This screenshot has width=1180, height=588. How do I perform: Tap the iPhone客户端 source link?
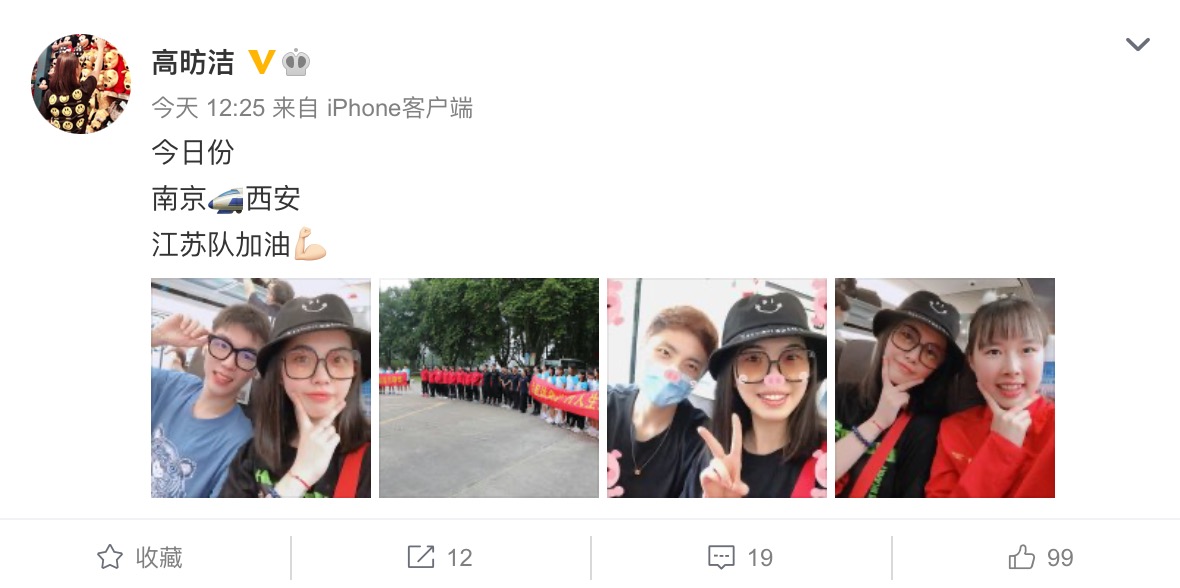coord(400,108)
